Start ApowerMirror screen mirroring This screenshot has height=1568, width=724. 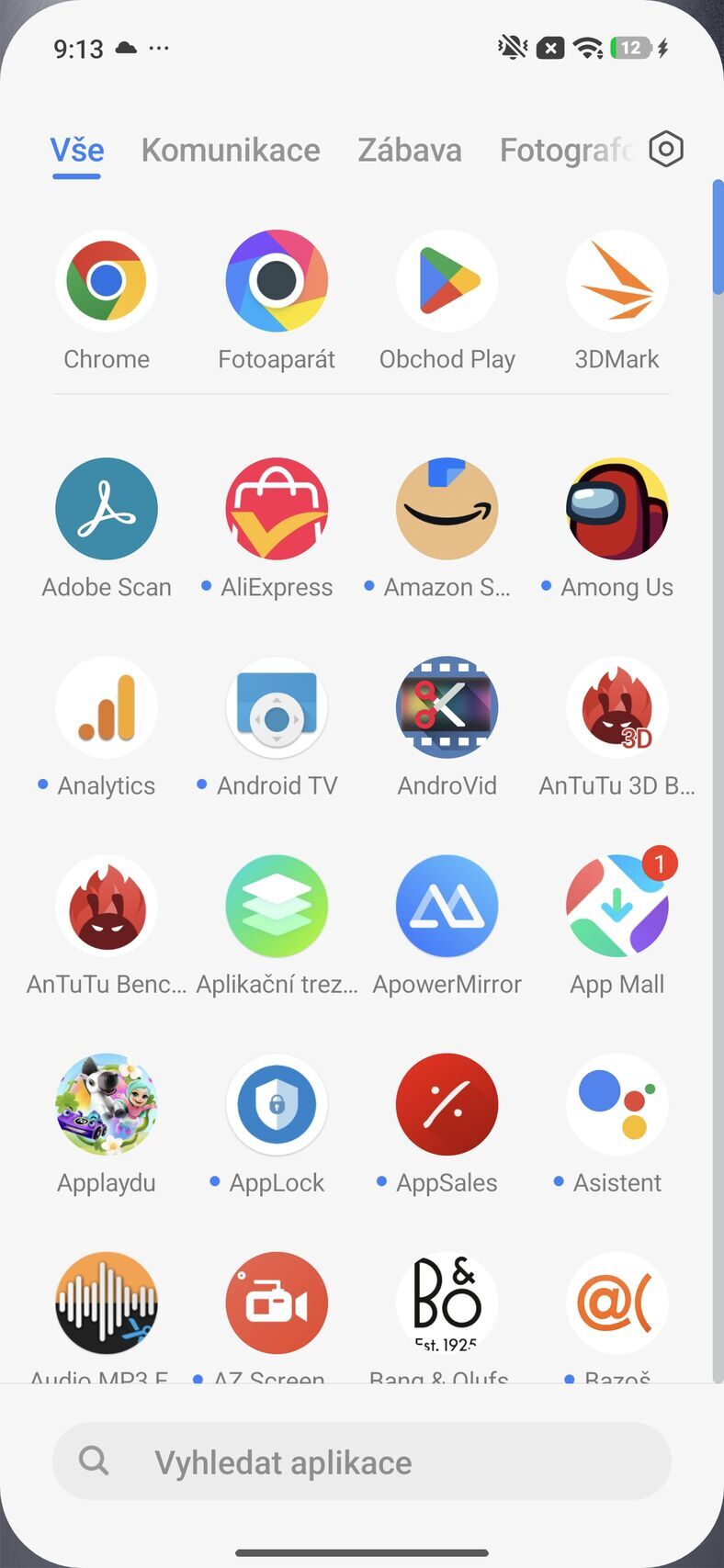click(447, 906)
